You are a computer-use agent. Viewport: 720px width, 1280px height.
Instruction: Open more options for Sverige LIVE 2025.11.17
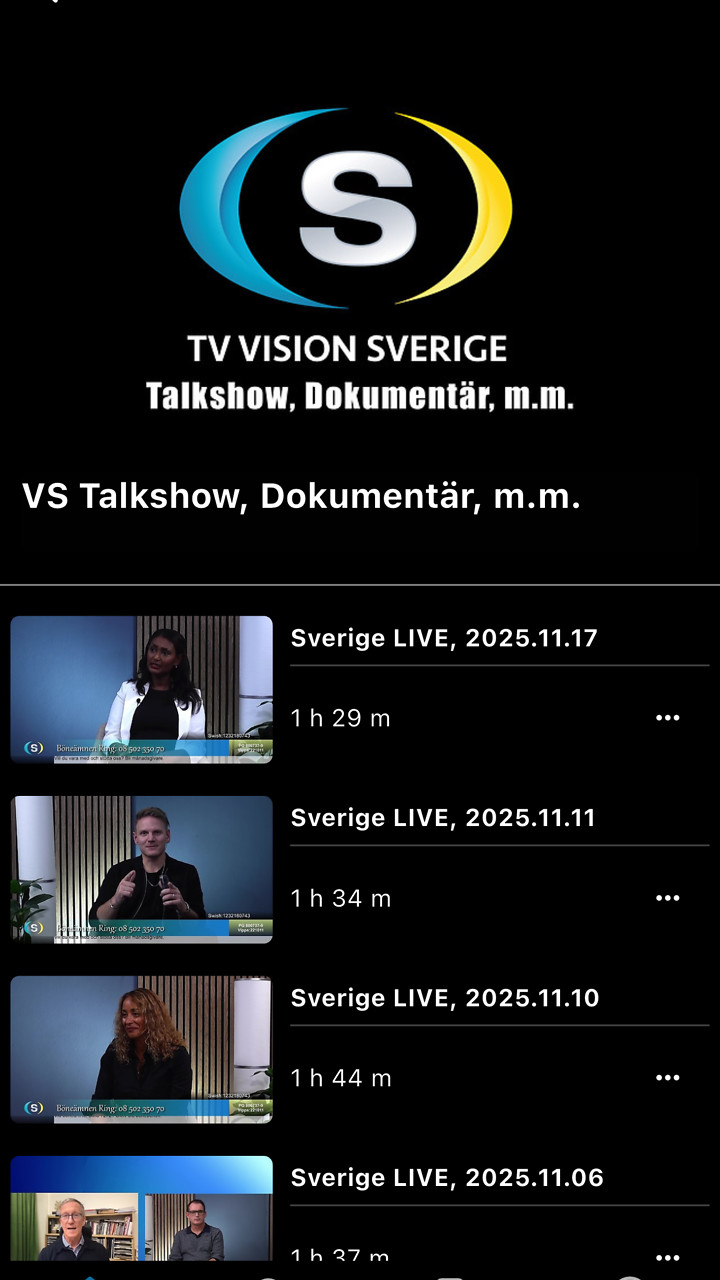point(670,717)
